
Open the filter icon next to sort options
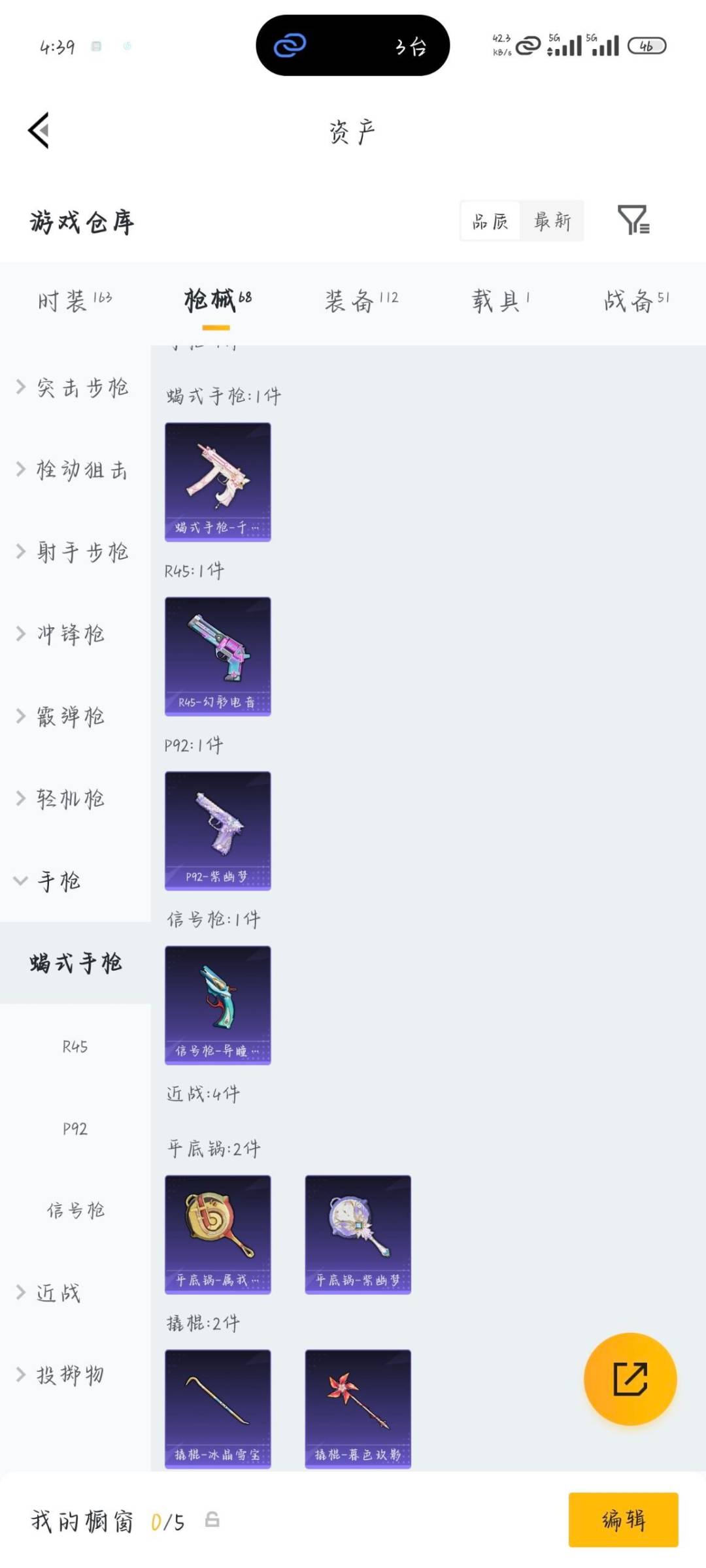click(634, 222)
